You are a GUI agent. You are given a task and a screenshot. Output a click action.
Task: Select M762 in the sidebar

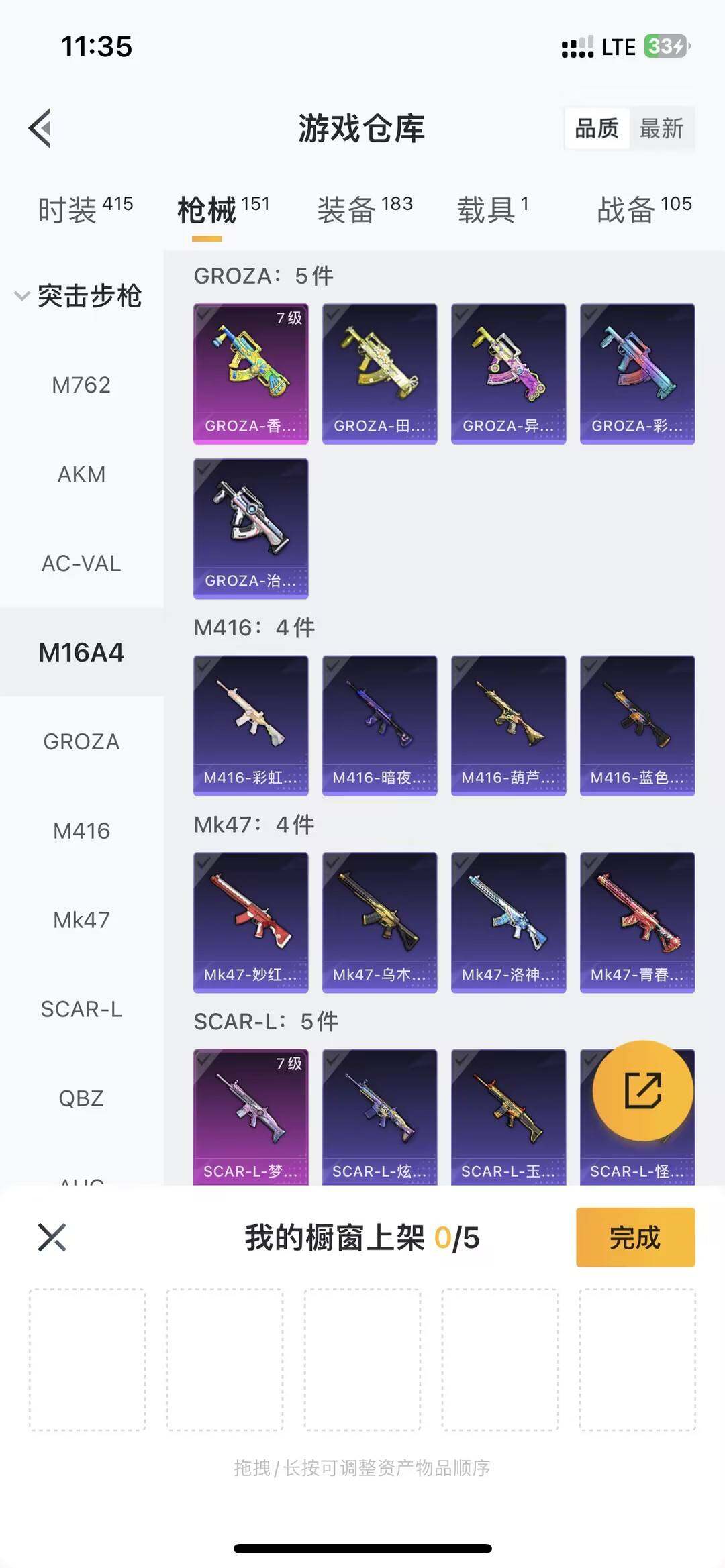click(x=81, y=385)
